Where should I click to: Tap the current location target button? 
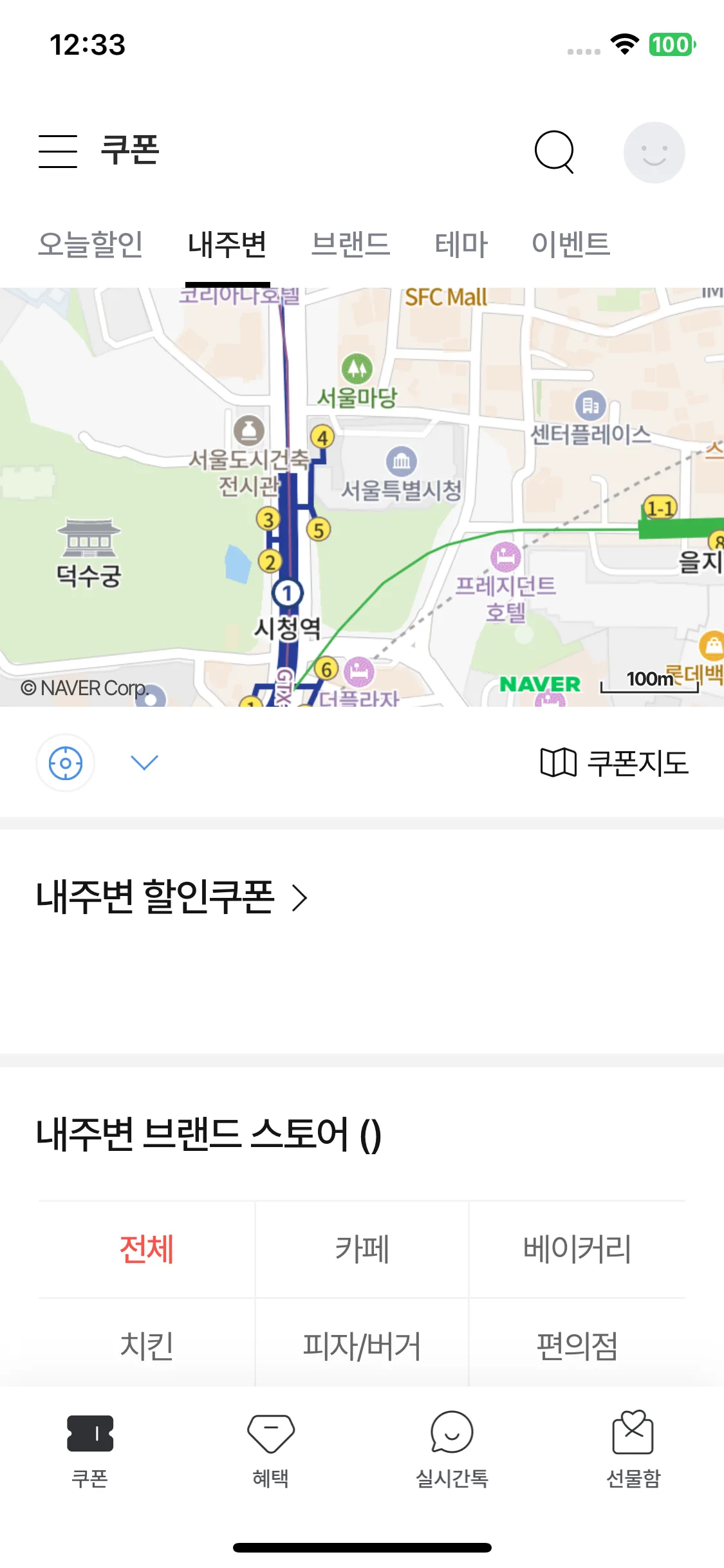66,763
